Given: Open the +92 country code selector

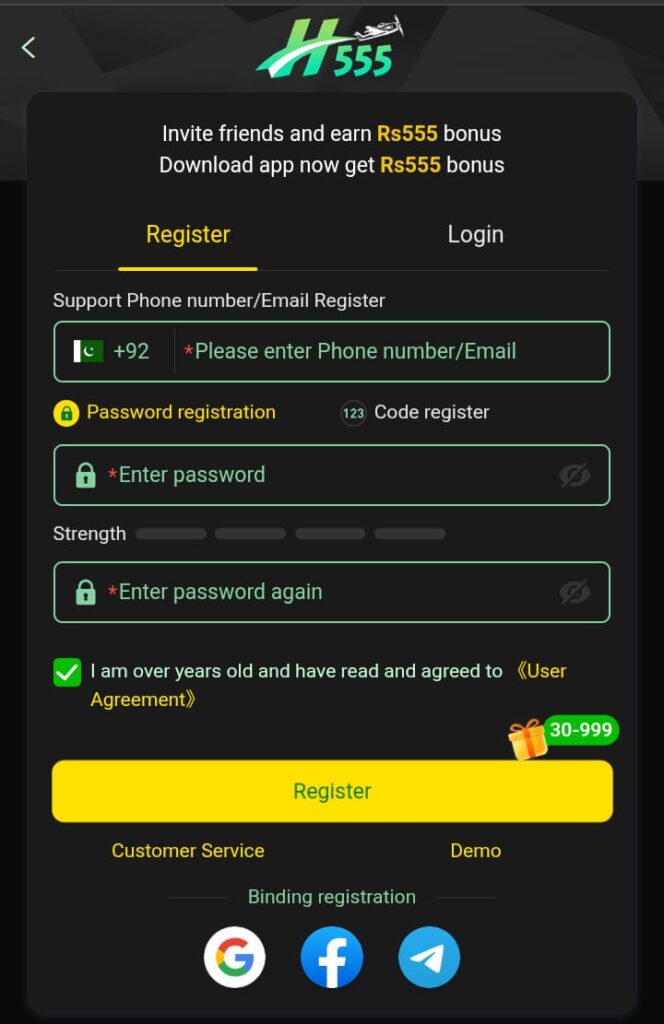Looking at the screenshot, I should click(x=112, y=351).
